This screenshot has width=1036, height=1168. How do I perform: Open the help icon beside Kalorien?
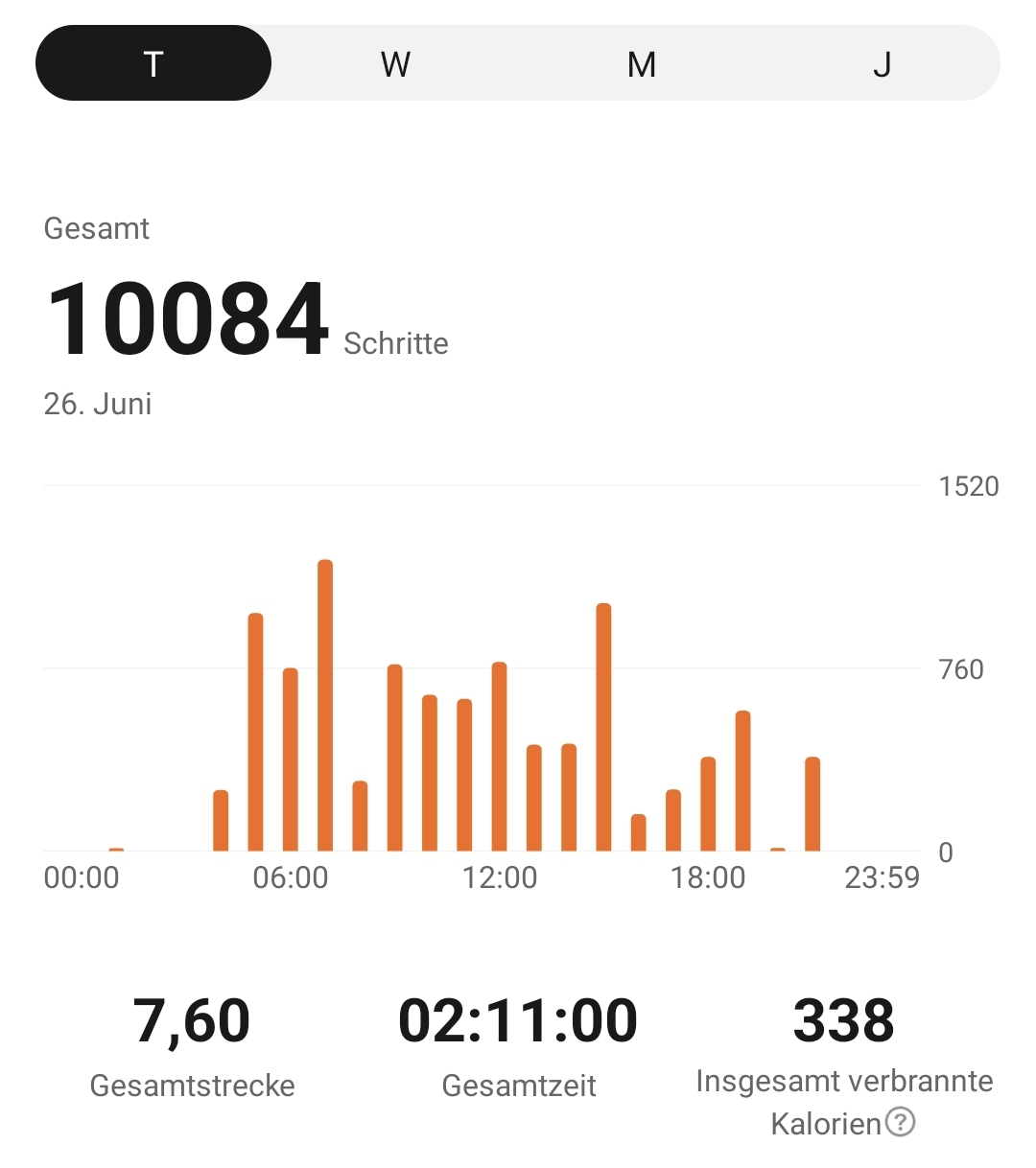point(900,1121)
